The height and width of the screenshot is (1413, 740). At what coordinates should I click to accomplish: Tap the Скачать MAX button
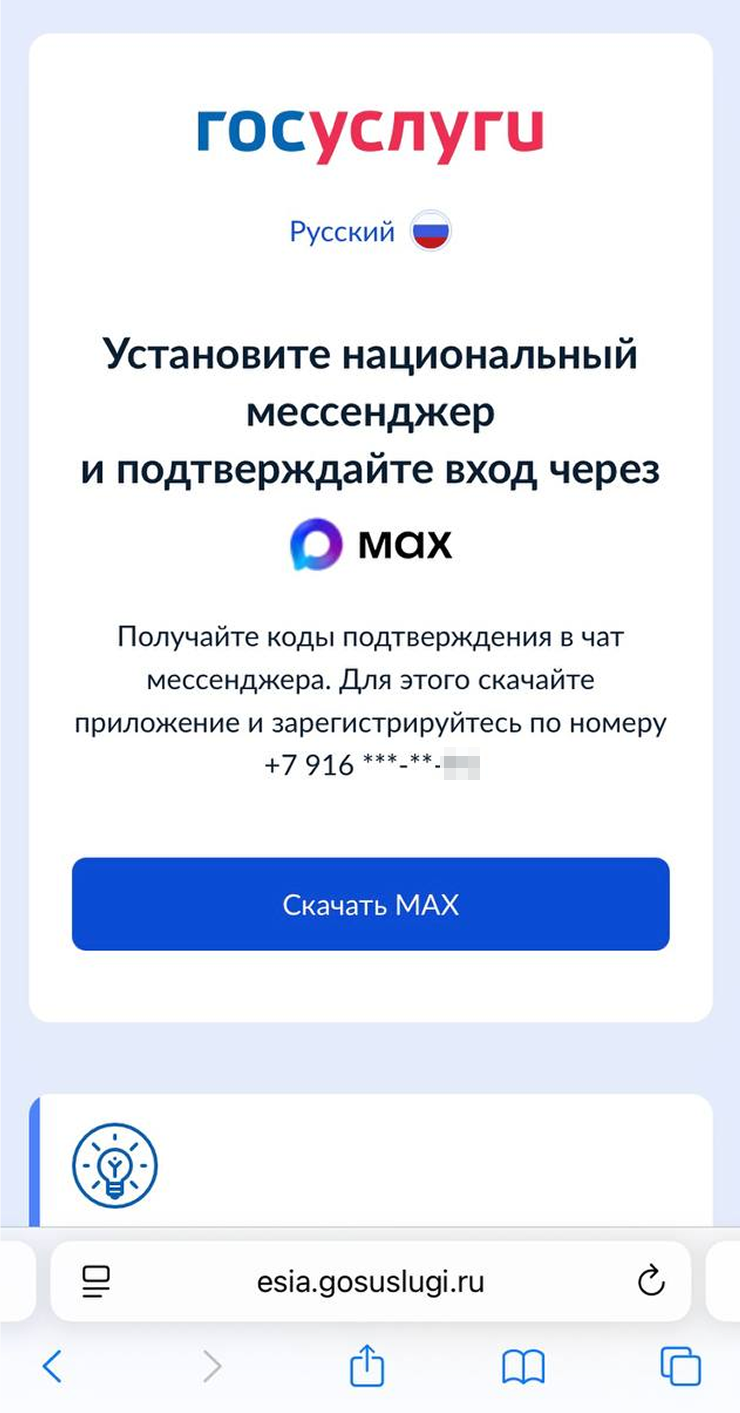370,905
